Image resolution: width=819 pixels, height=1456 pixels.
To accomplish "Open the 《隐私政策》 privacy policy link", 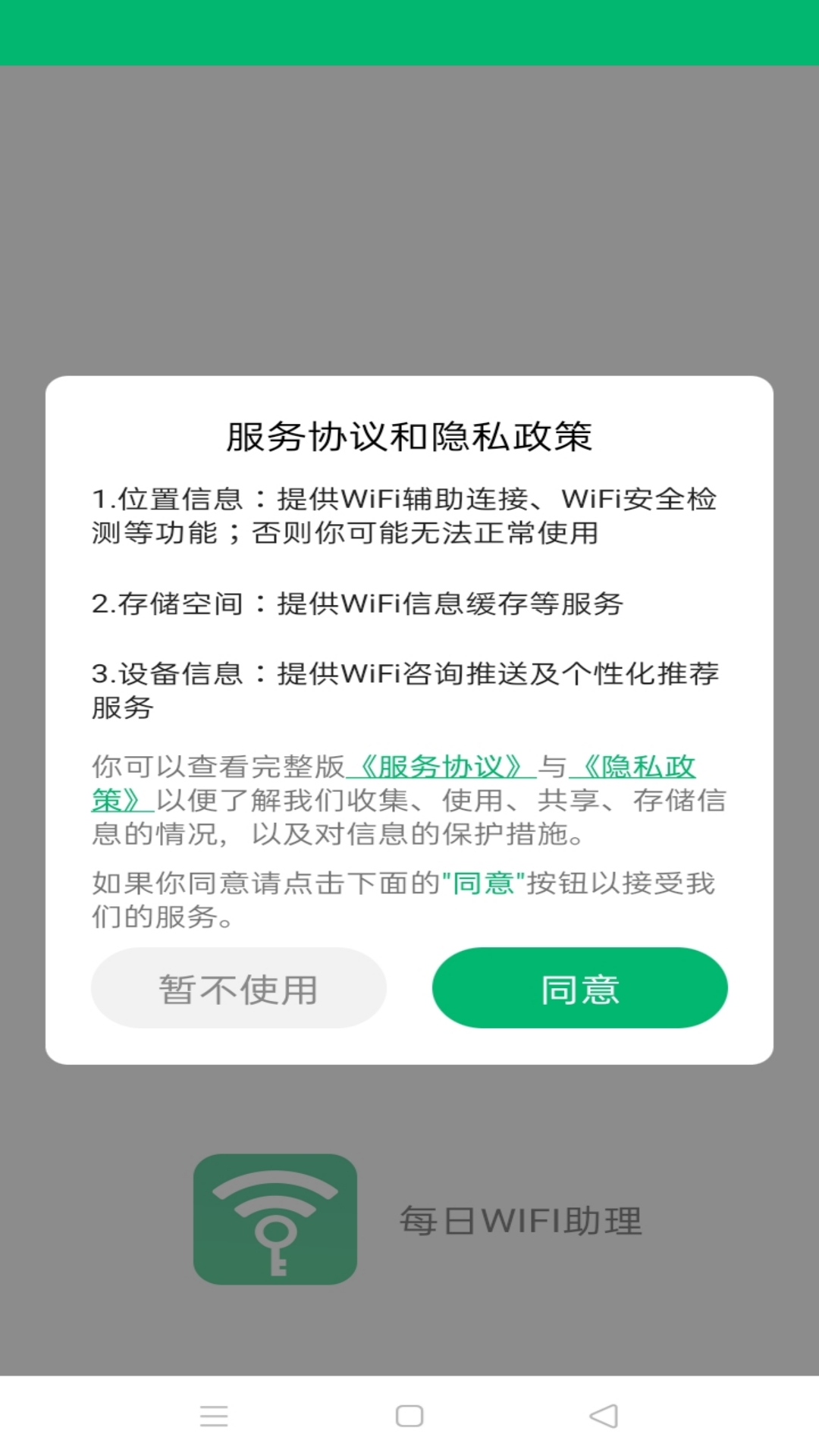I will [635, 768].
